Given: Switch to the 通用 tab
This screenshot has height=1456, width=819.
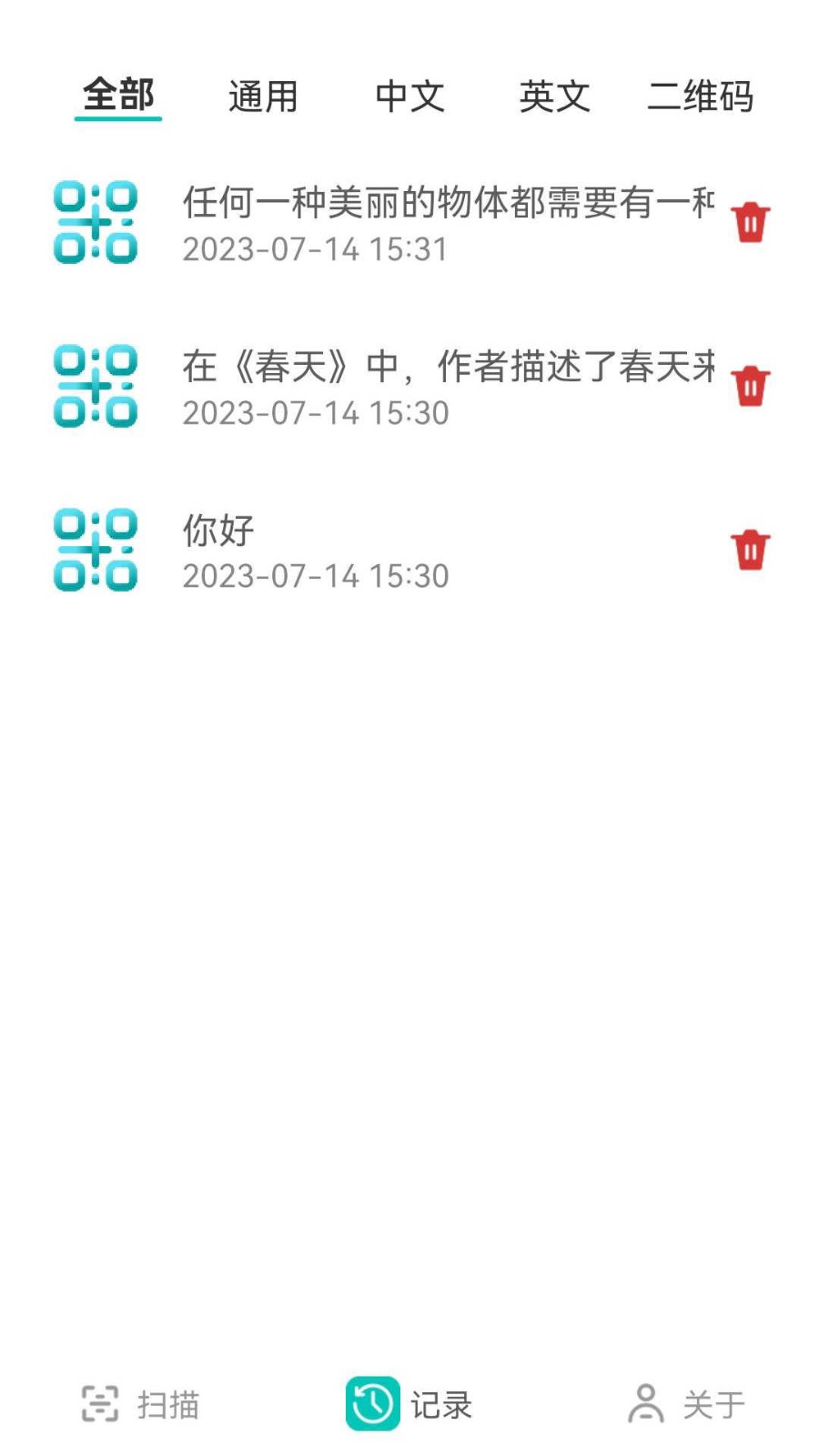Looking at the screenshot, I should click(263, 96).
